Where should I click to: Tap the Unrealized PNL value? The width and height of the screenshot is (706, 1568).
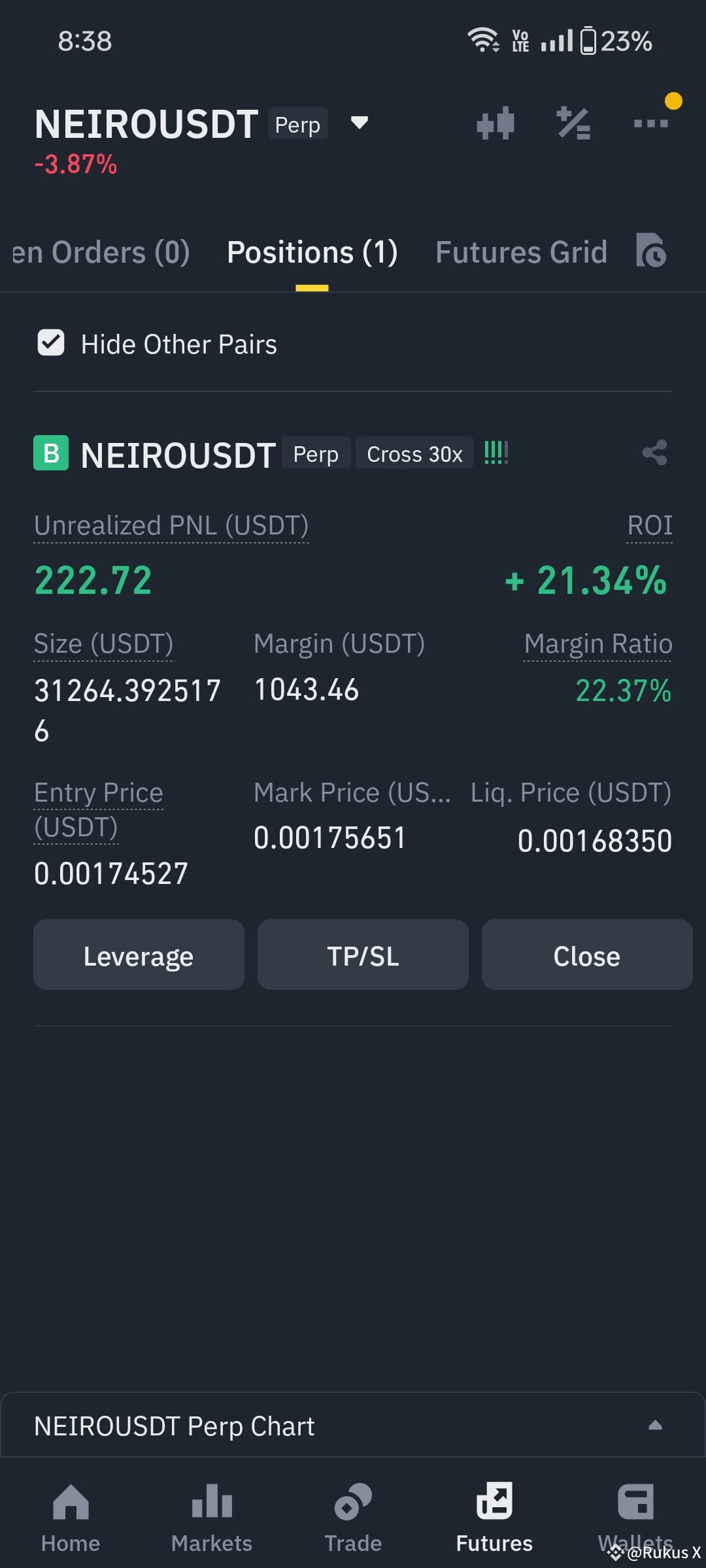coord(93,580)
